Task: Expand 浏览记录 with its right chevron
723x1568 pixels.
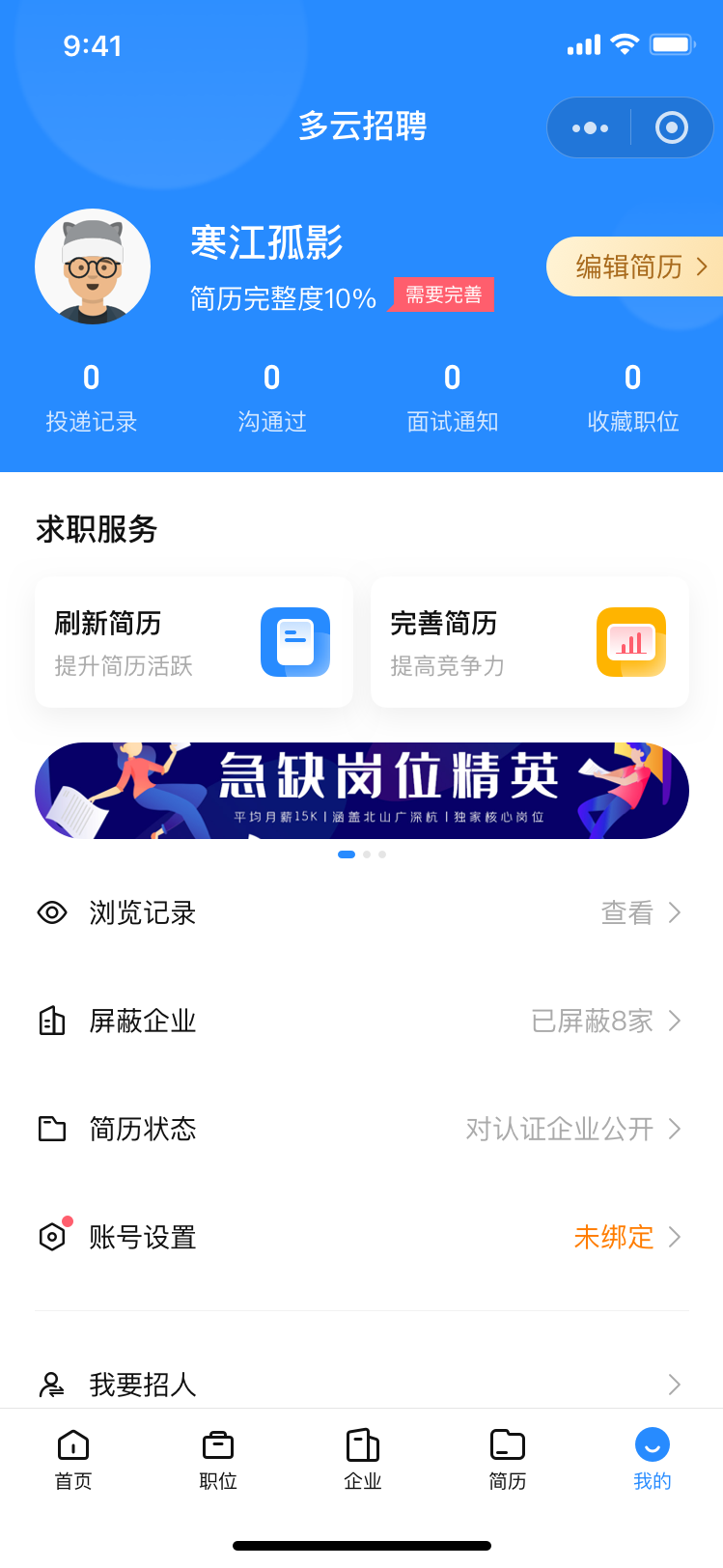Action: 676,911
